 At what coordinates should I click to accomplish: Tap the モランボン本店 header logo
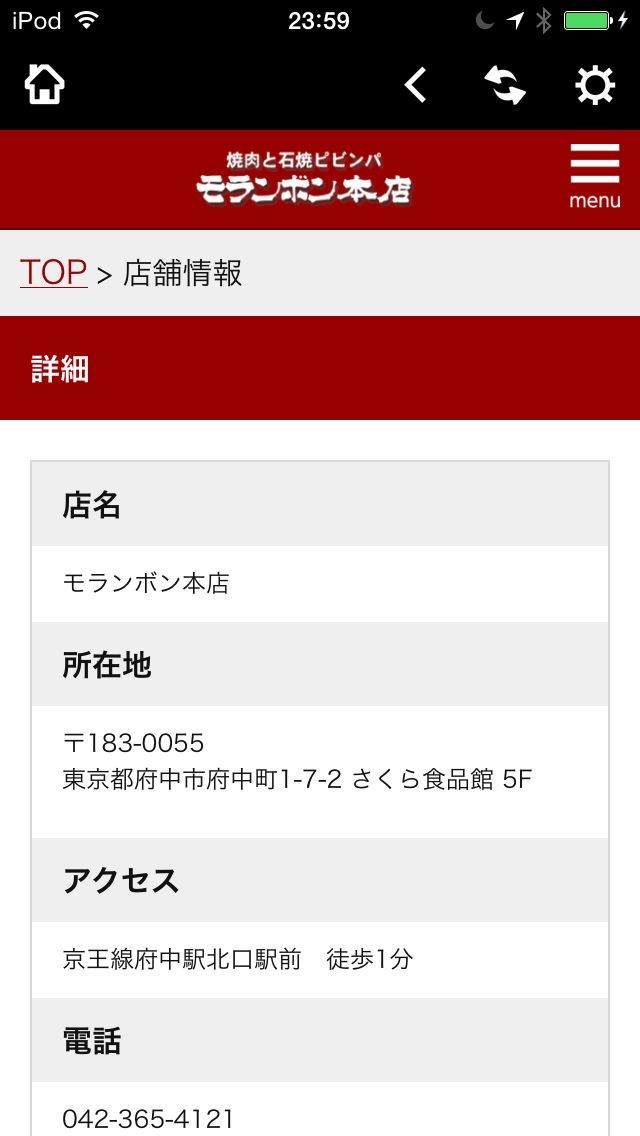pyautogui.click(x=304, y=179)
